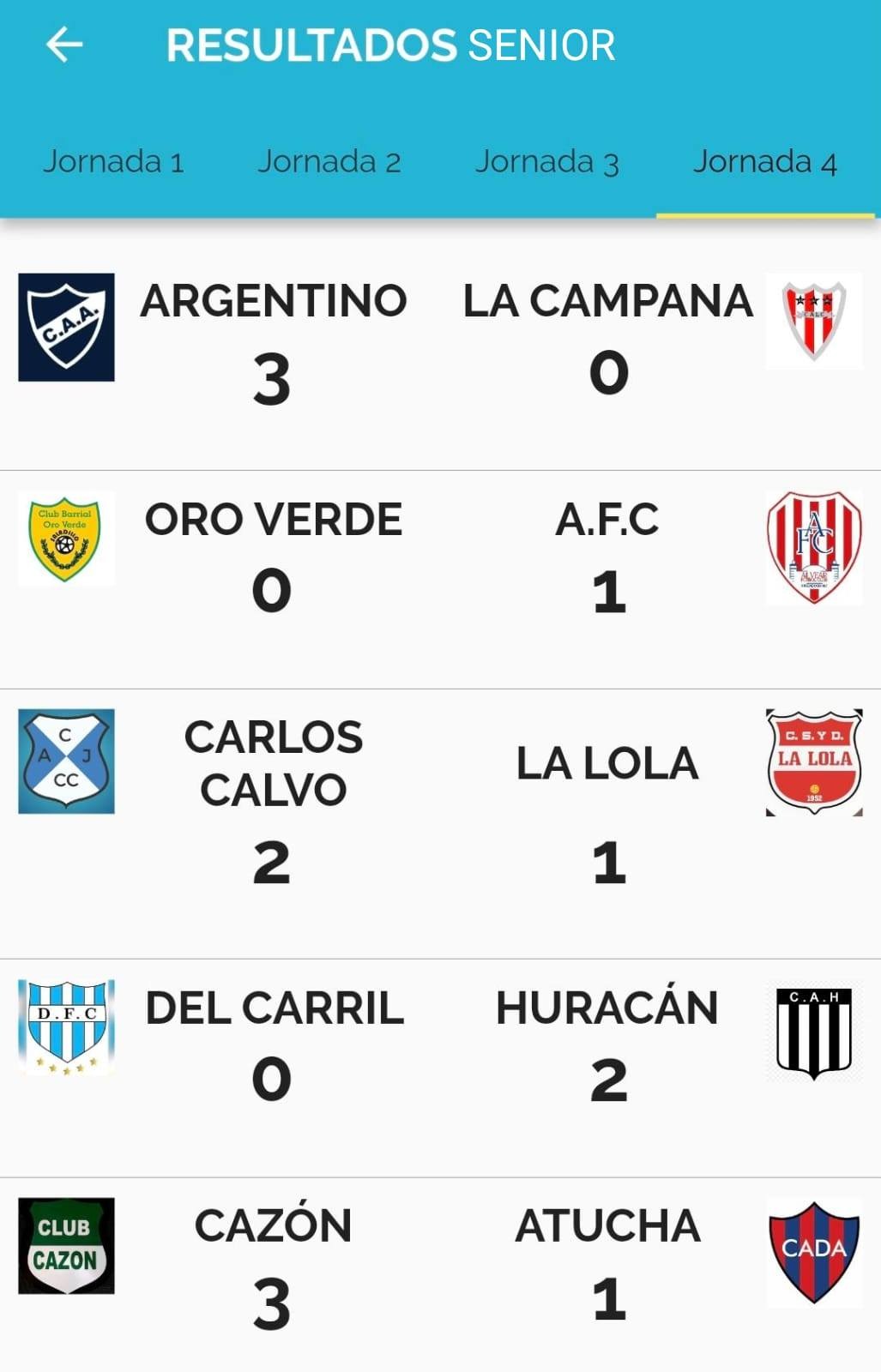The width and height of the screenshot is (881, 1372).
Task: Open the Argentino vs La Campana match
Action: coord(440,343)
